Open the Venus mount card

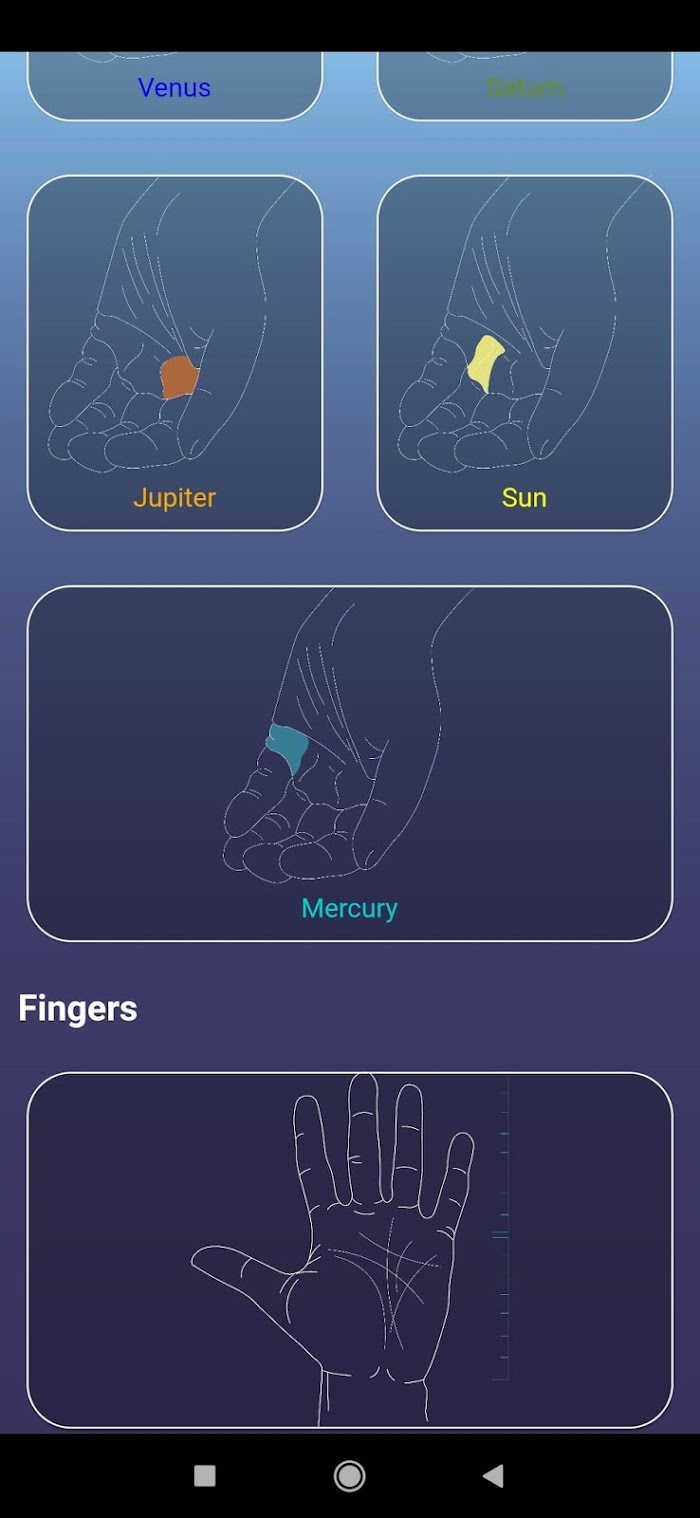pyautogui.click(x=175, y=86)
